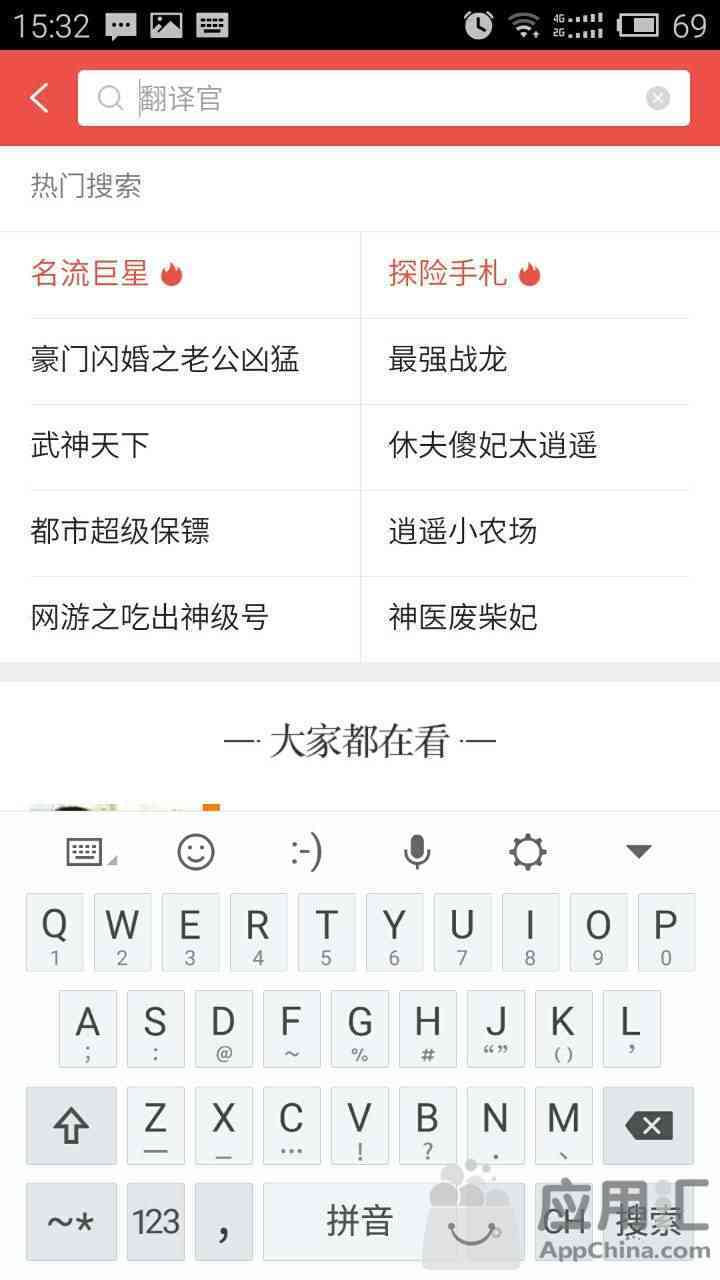Go back using the top-left arrow
720x1280 pixels.
point(39,98)
